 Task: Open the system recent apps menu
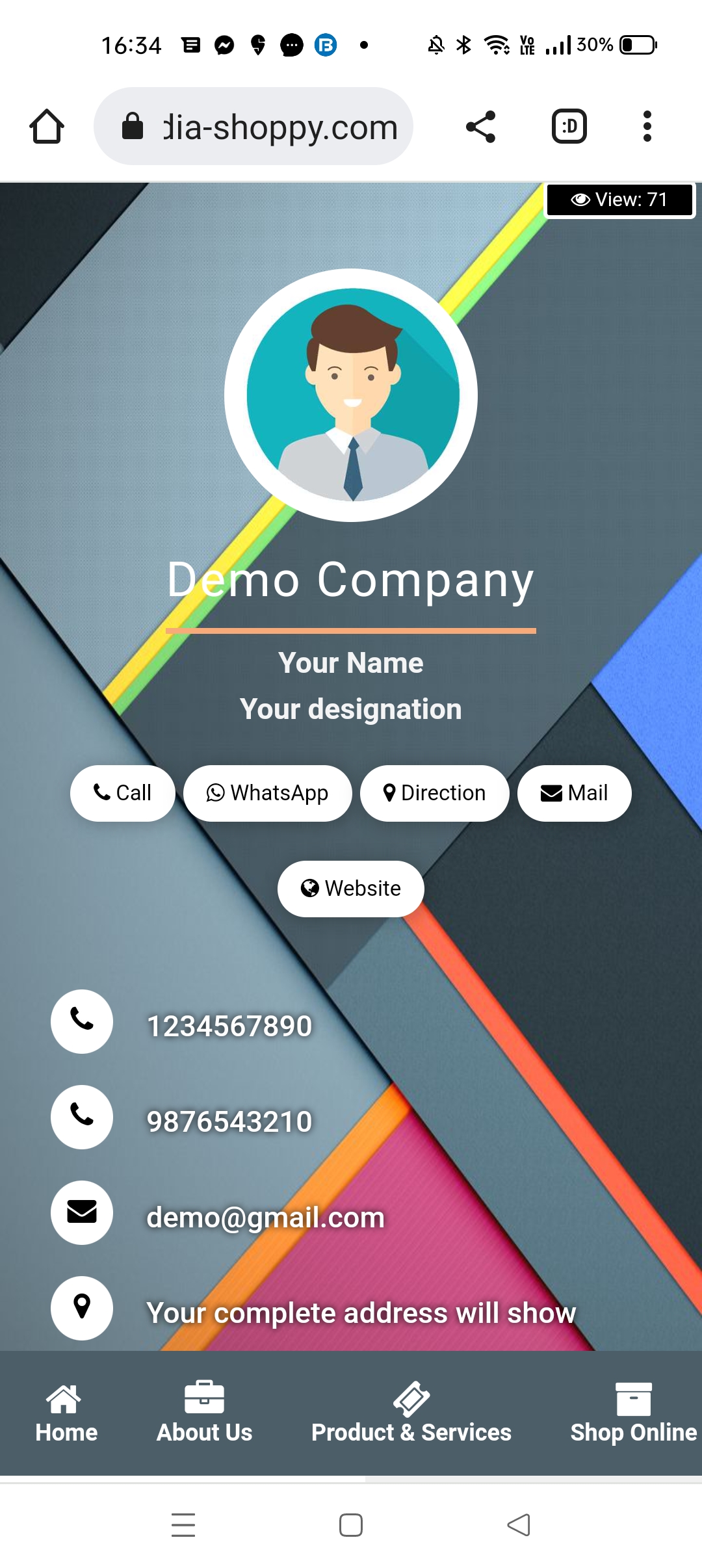(183, 1525)
